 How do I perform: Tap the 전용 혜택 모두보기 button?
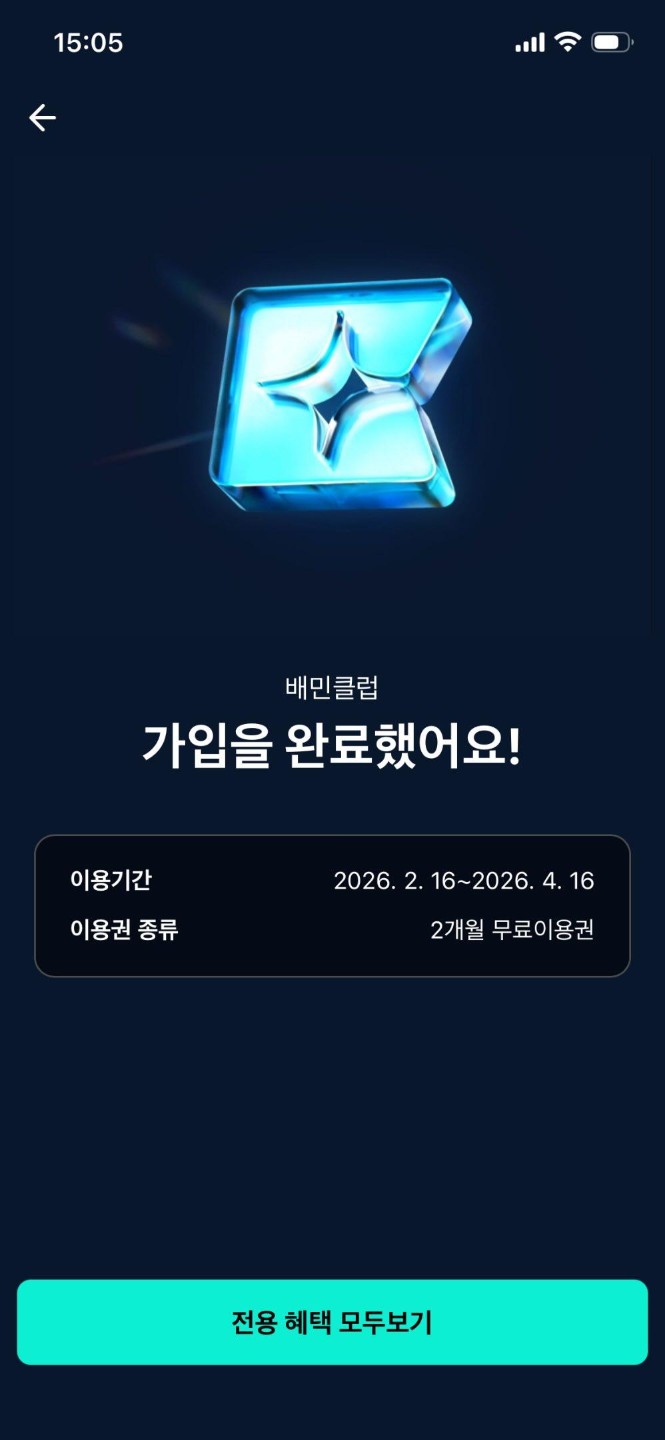point(332,1322)
